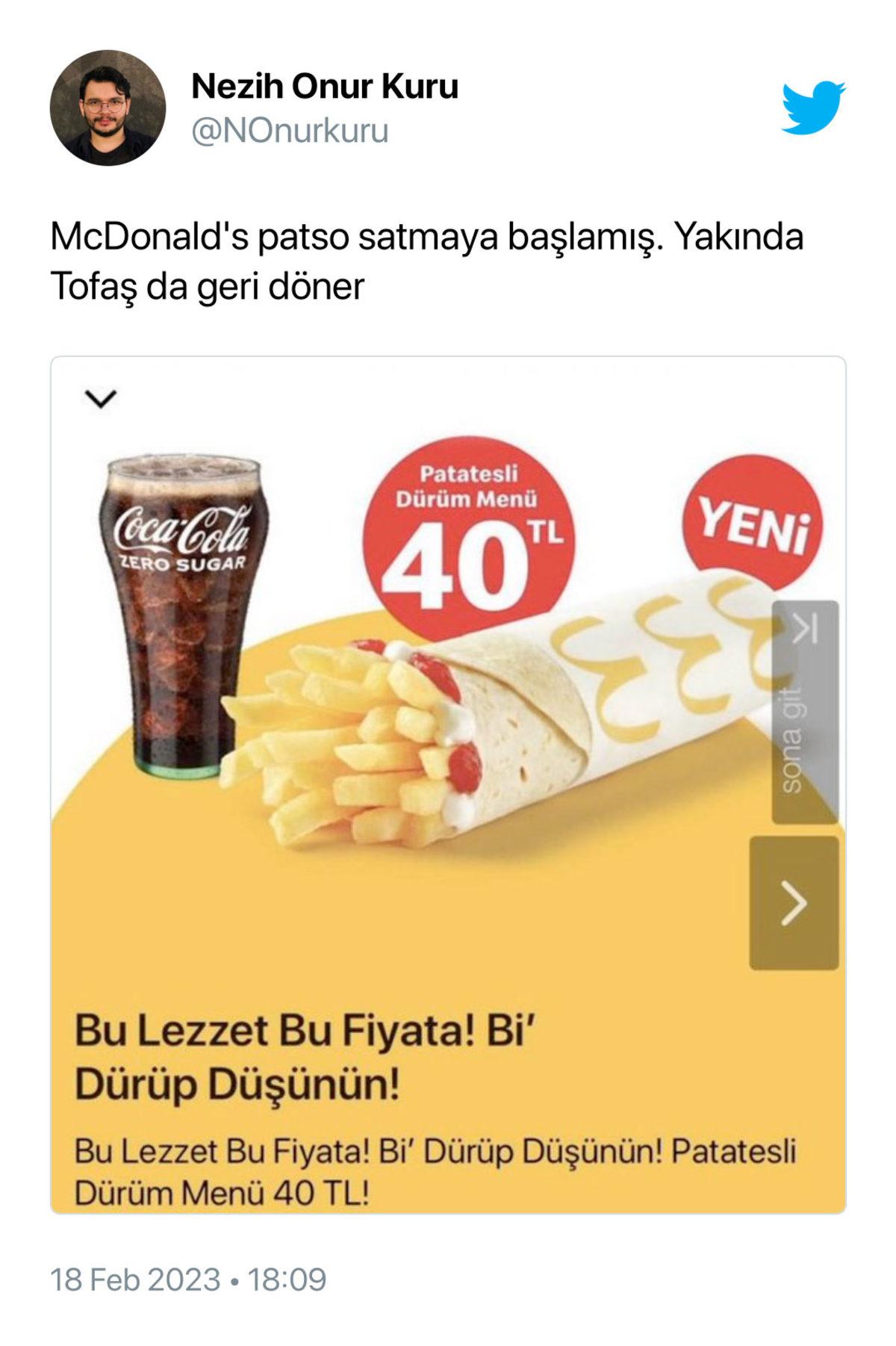Click the dürüm wrap product image
Image resolution: width=896 pixels, height=1346 pixels.
pos(523,717)
